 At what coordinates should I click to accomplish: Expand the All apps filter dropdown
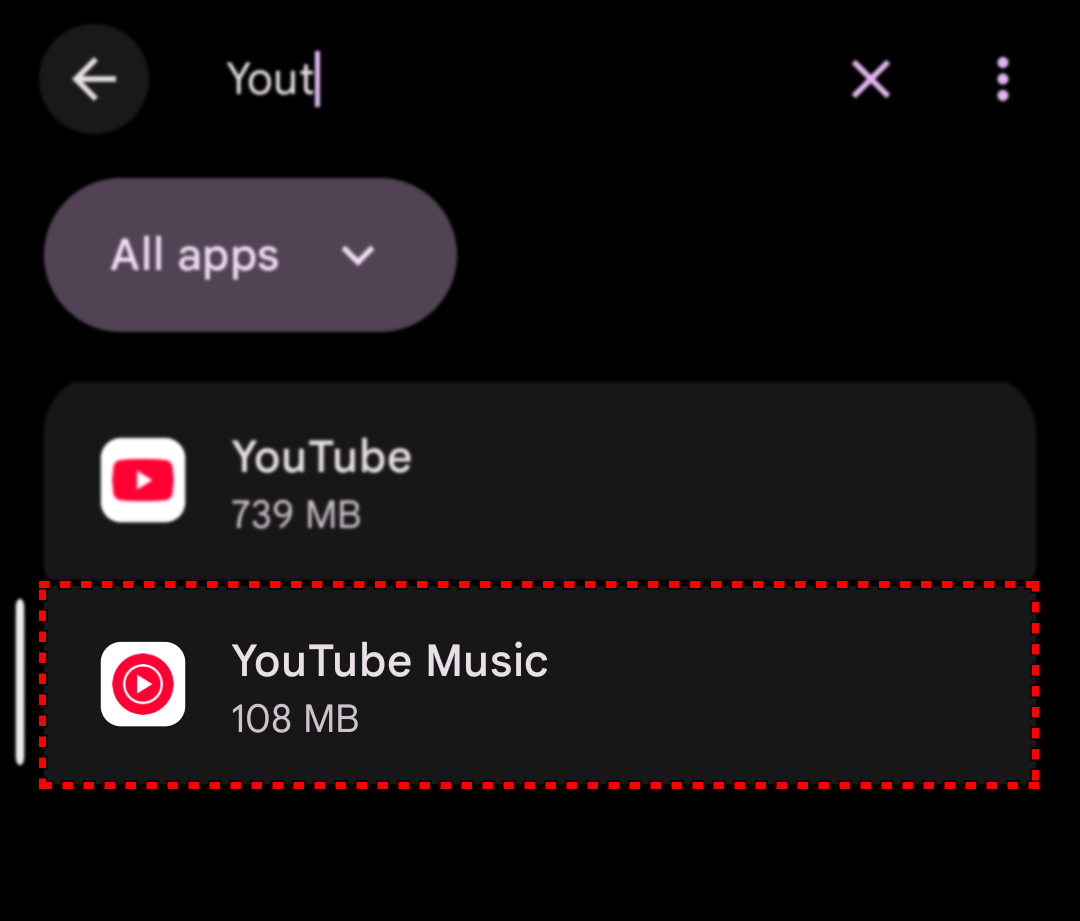click(250, 256)
